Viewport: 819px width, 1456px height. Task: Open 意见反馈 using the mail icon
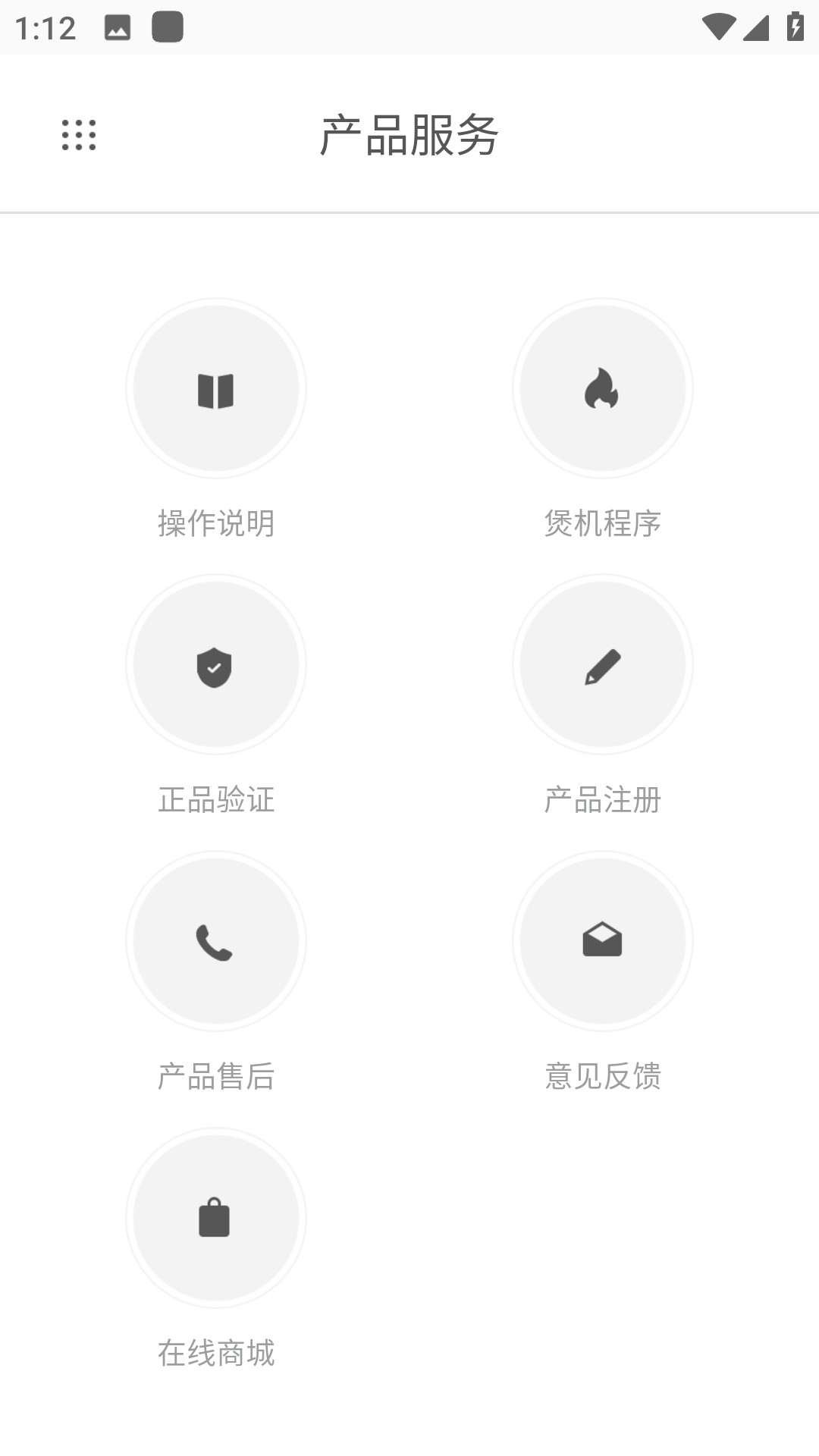[604, 941]
